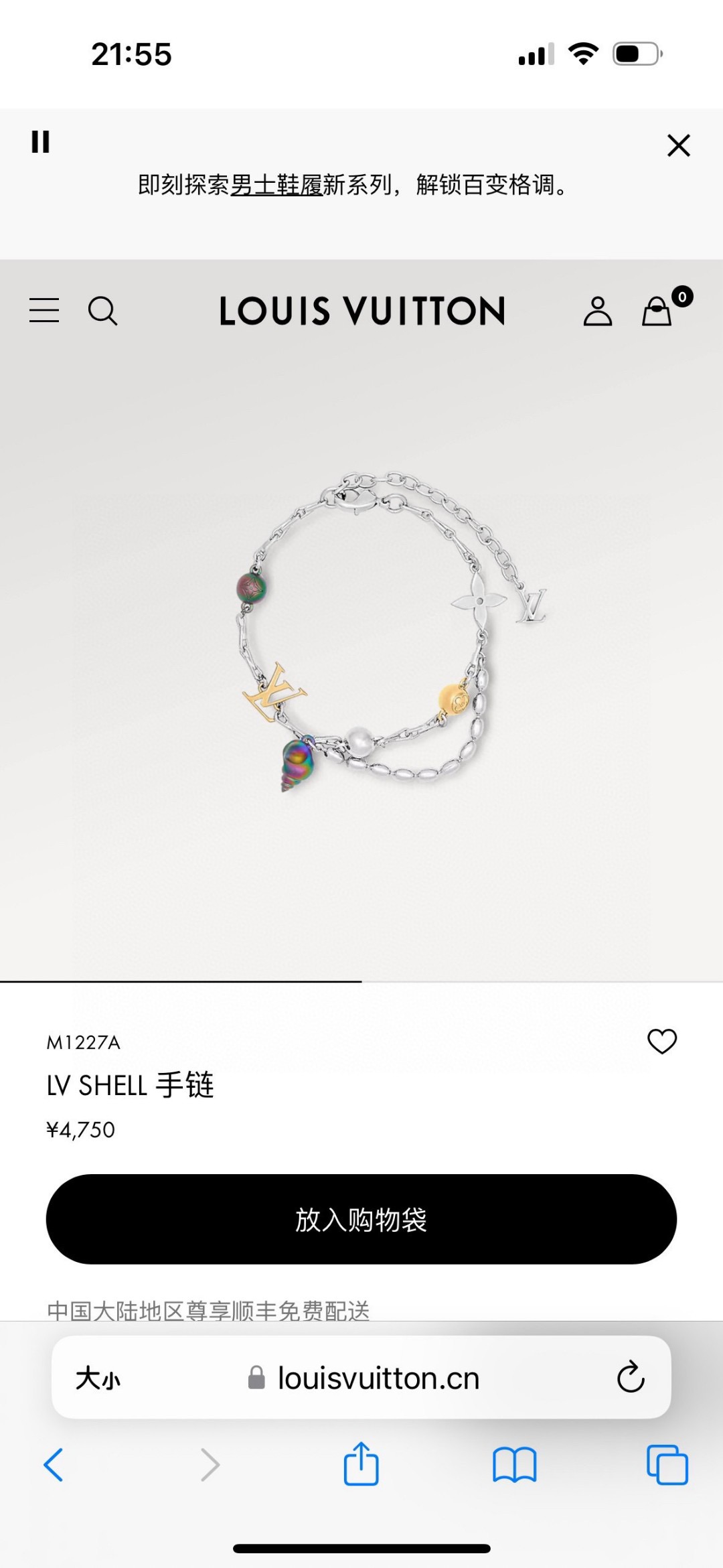Viewport: 723px width, 1568px height.
Task: Share this product page
Action: (x=361, y=1464)
